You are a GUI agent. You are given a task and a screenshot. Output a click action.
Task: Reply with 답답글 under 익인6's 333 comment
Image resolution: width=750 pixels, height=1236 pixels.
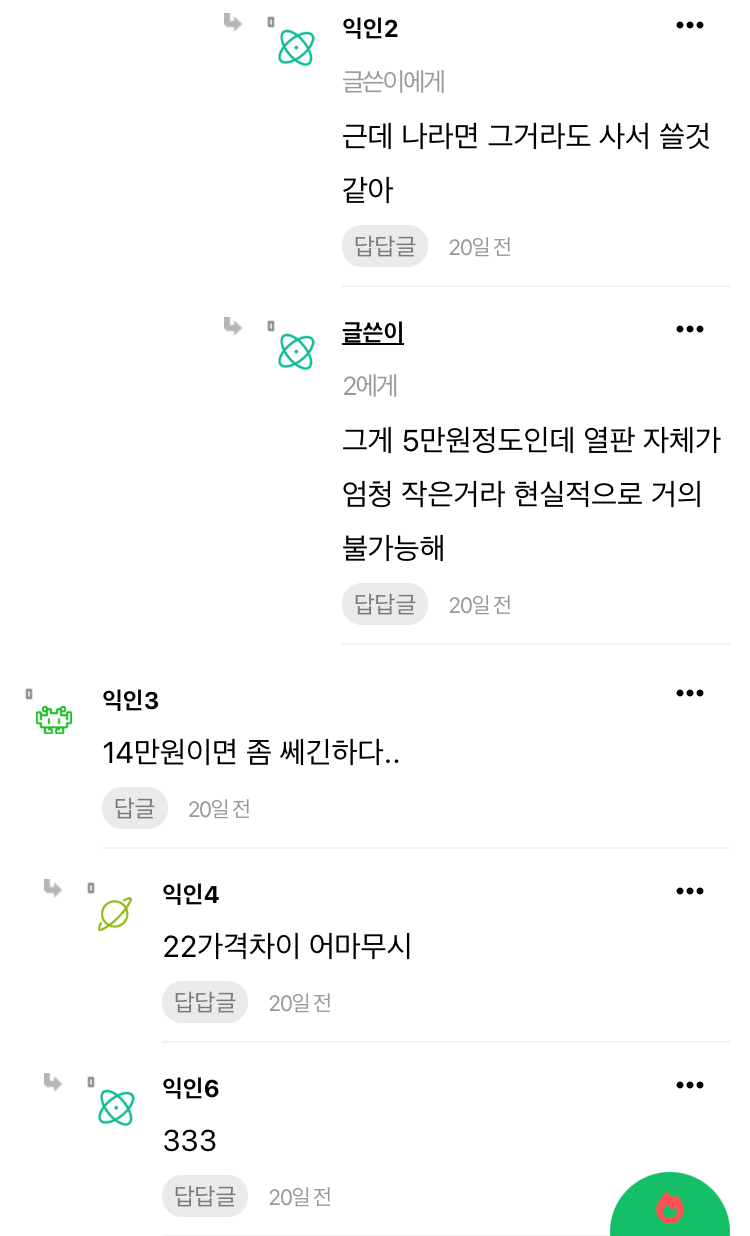(x=205, y=1196)
